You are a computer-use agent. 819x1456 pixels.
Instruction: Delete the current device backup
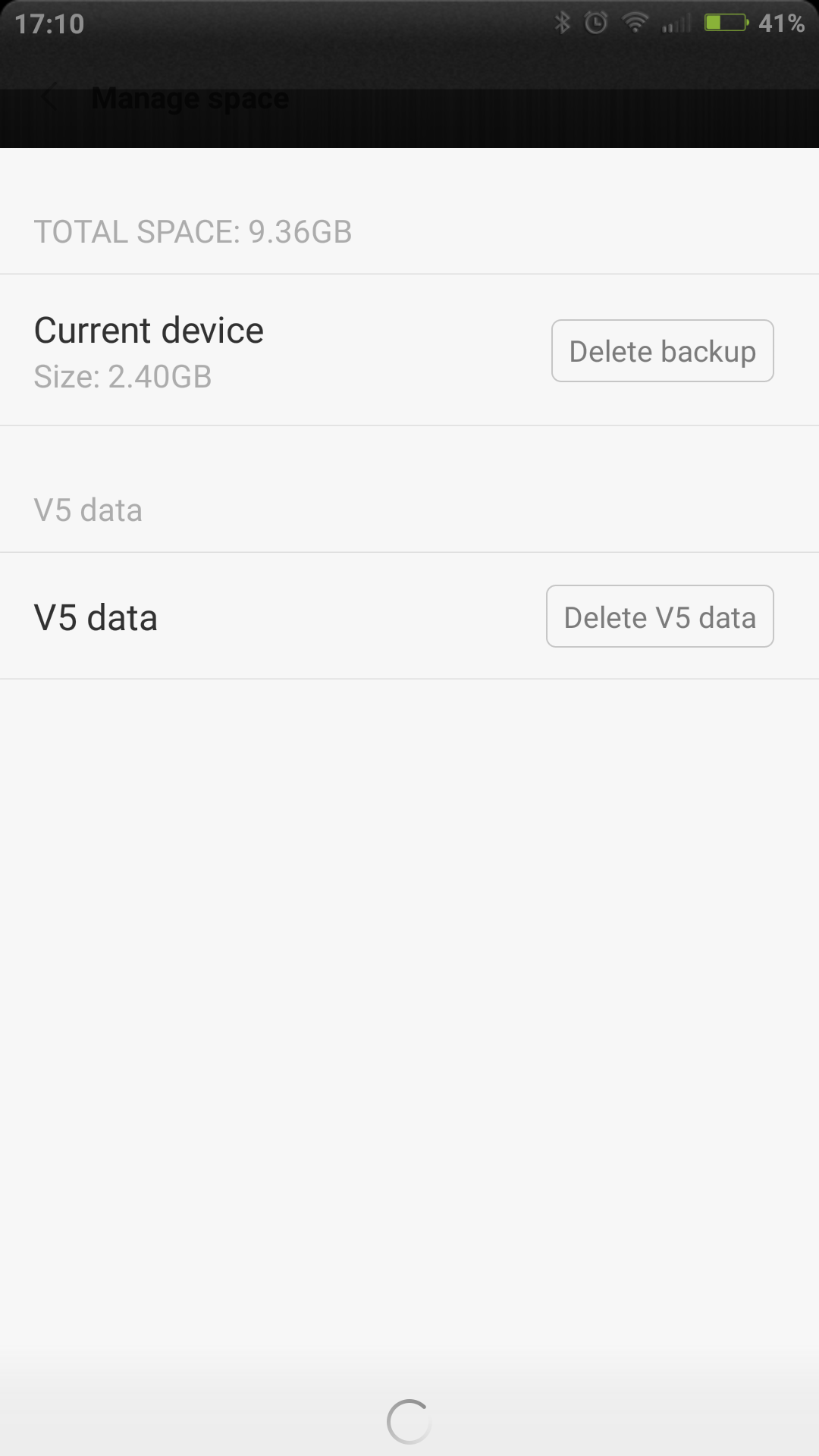662,351
